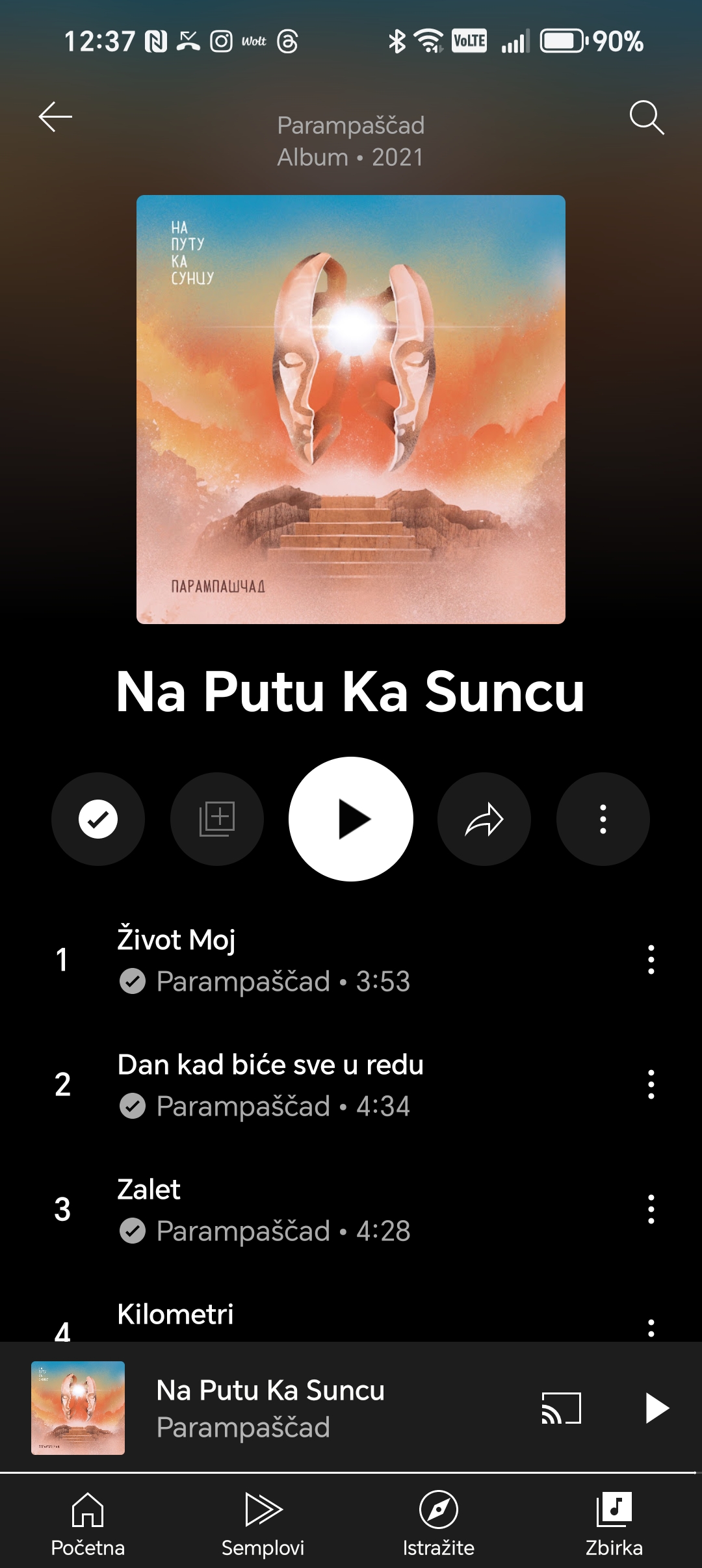Tap the cast icon in mini player
Image resolution: width=702 pixels, height=1568 pixels.
pyautogui.click(x=562, y=1408)
